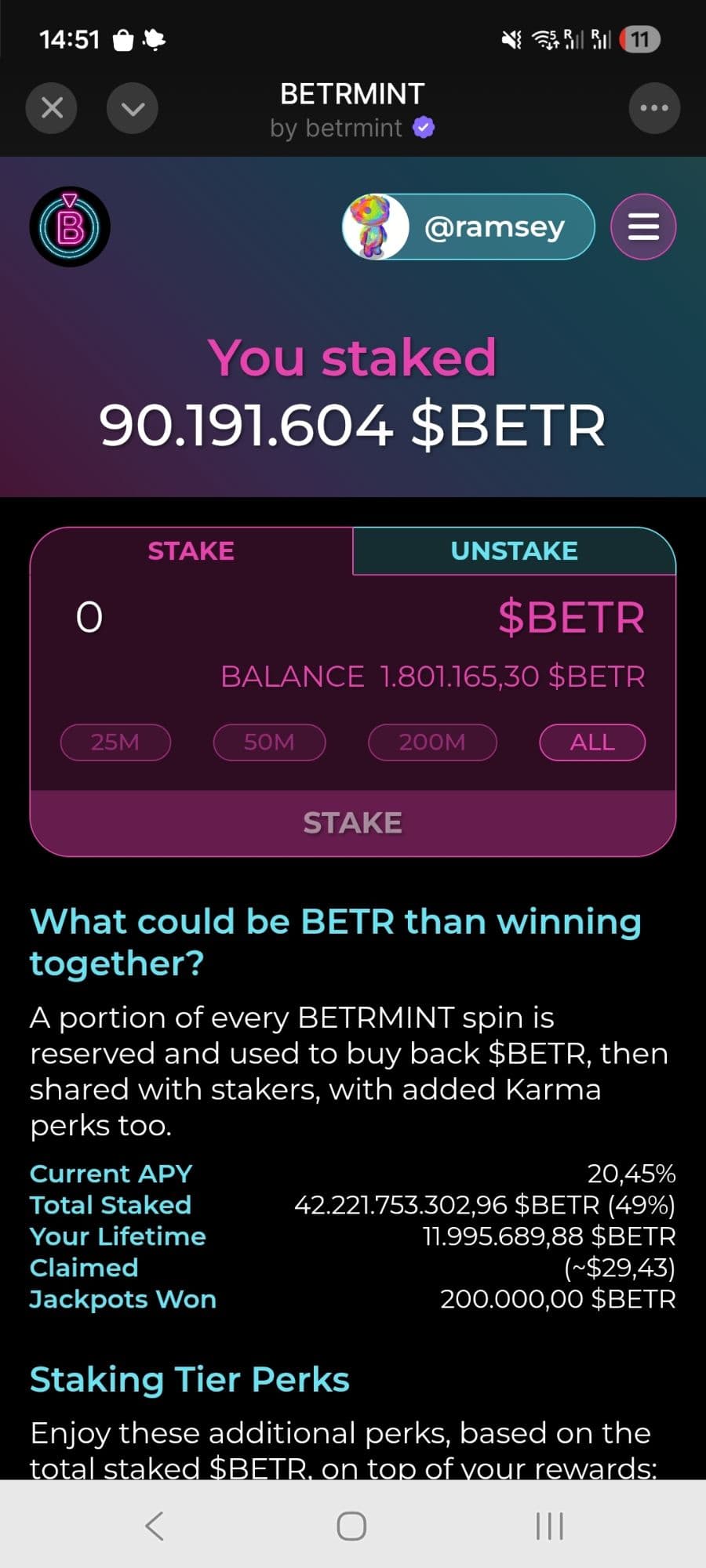The image size is (706, 1568).
Task: Choose the 200M preset amount
Action: [x=432, y=742]
